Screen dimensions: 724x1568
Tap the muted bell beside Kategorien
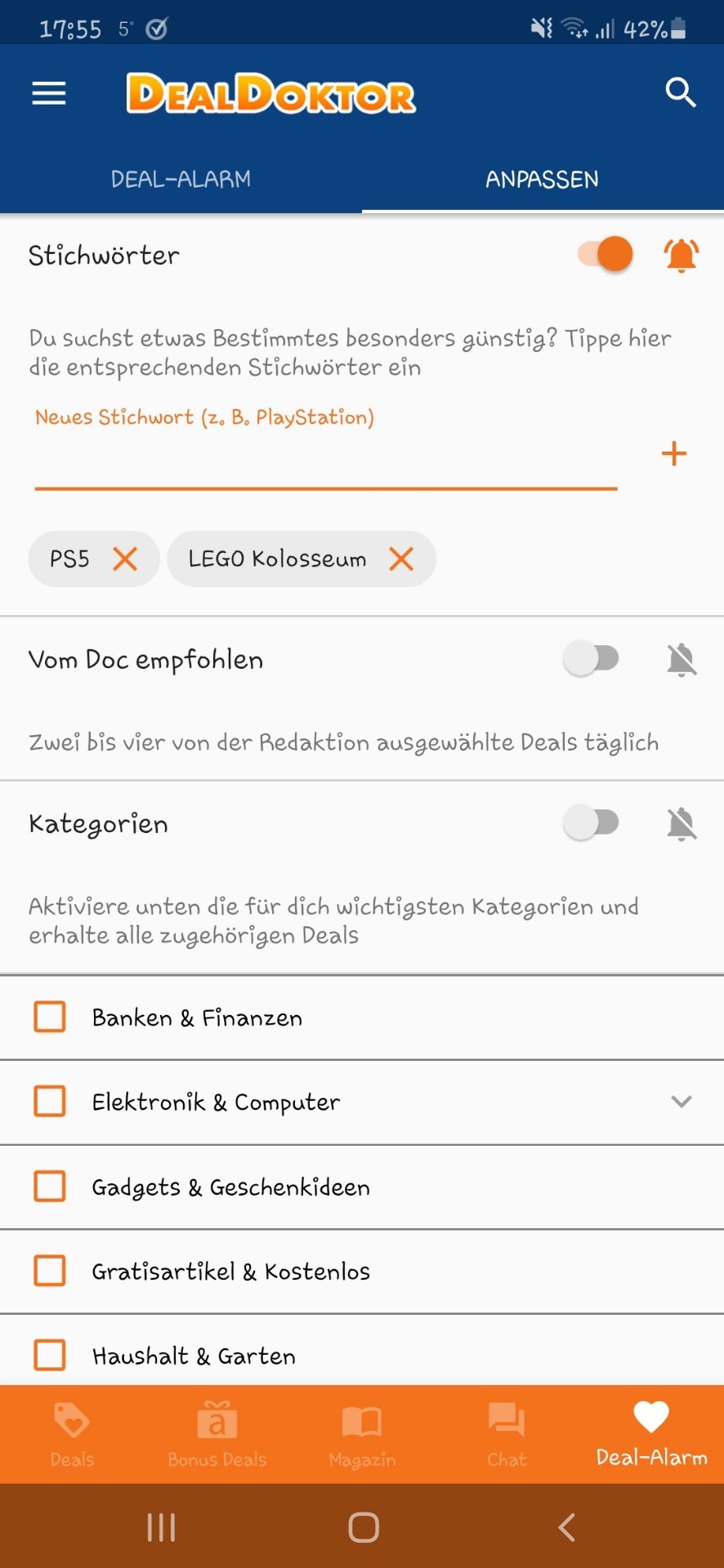(682, 823)
